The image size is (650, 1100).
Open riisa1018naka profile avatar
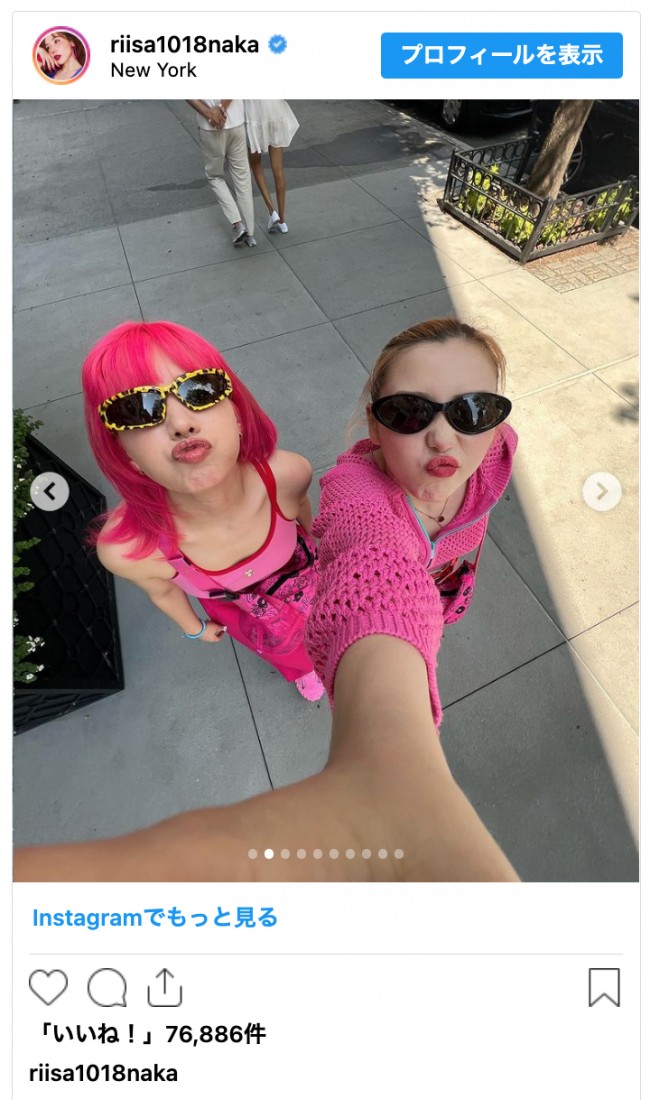[x=61, y=55]
